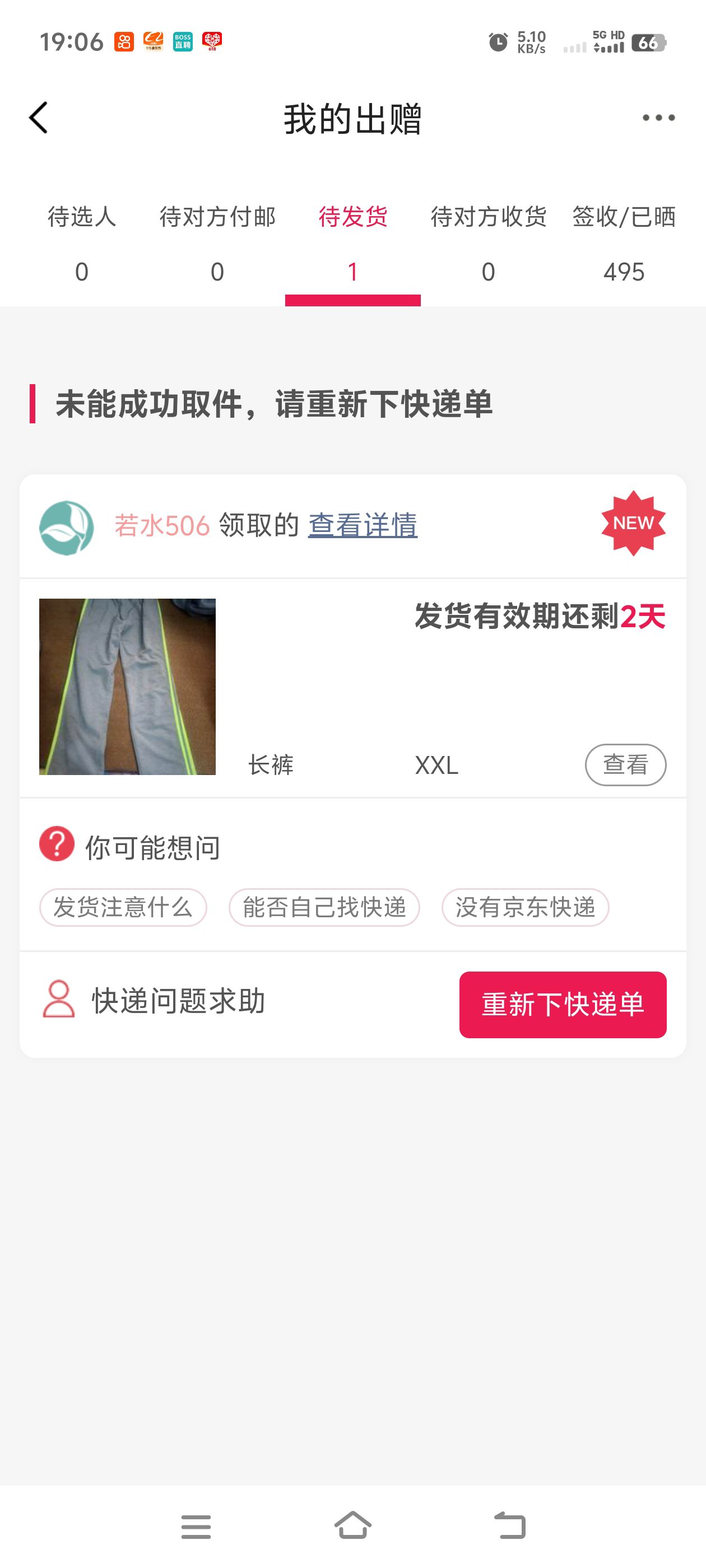
Task: Switch to the 待对方收货 tab
Action: (488, 242)
